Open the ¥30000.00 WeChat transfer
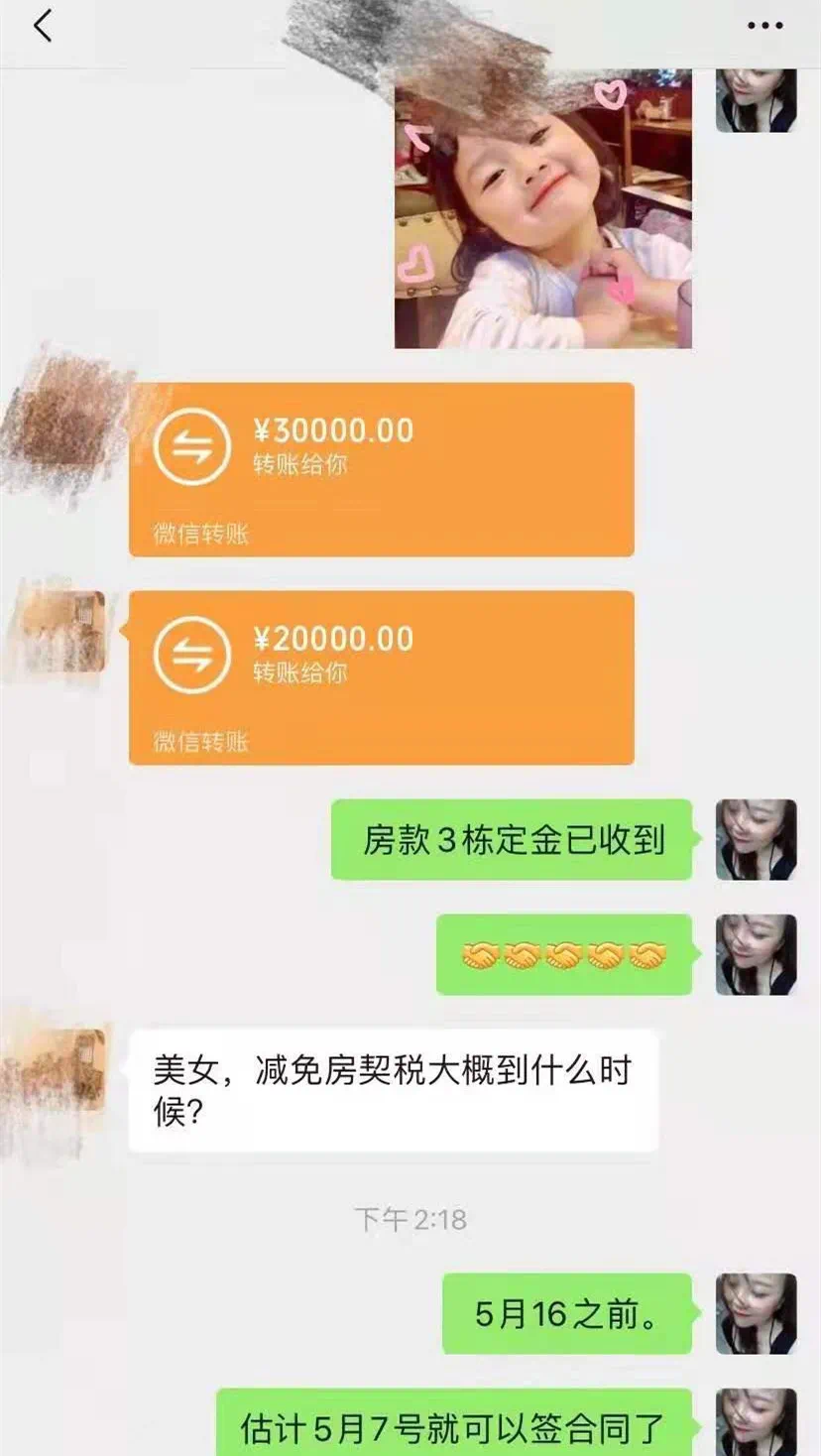This screenshot has width=821, height=1456. point(381,468)
